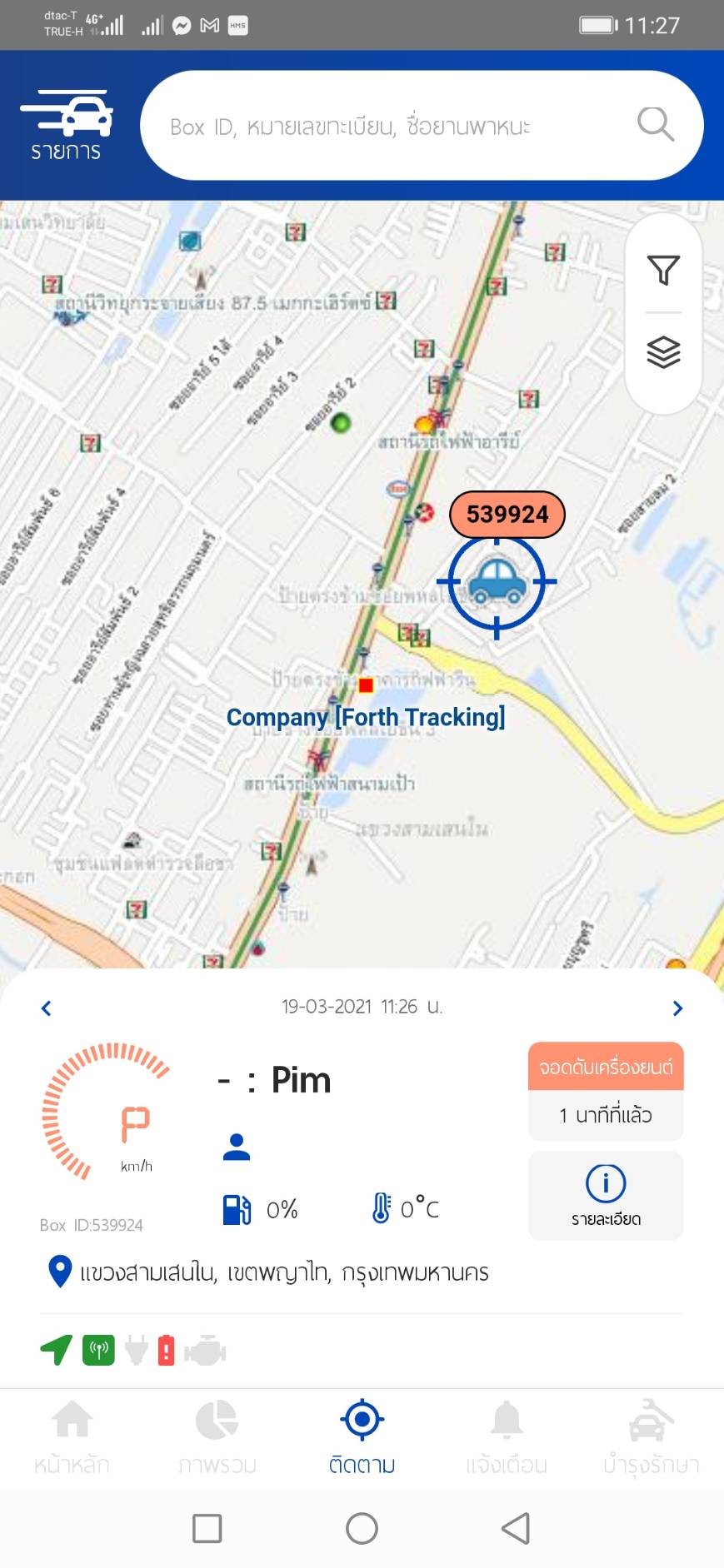Switch to the ภาพรวม overview tab
Screen dimensions: 724x1568
(217, 1437)
